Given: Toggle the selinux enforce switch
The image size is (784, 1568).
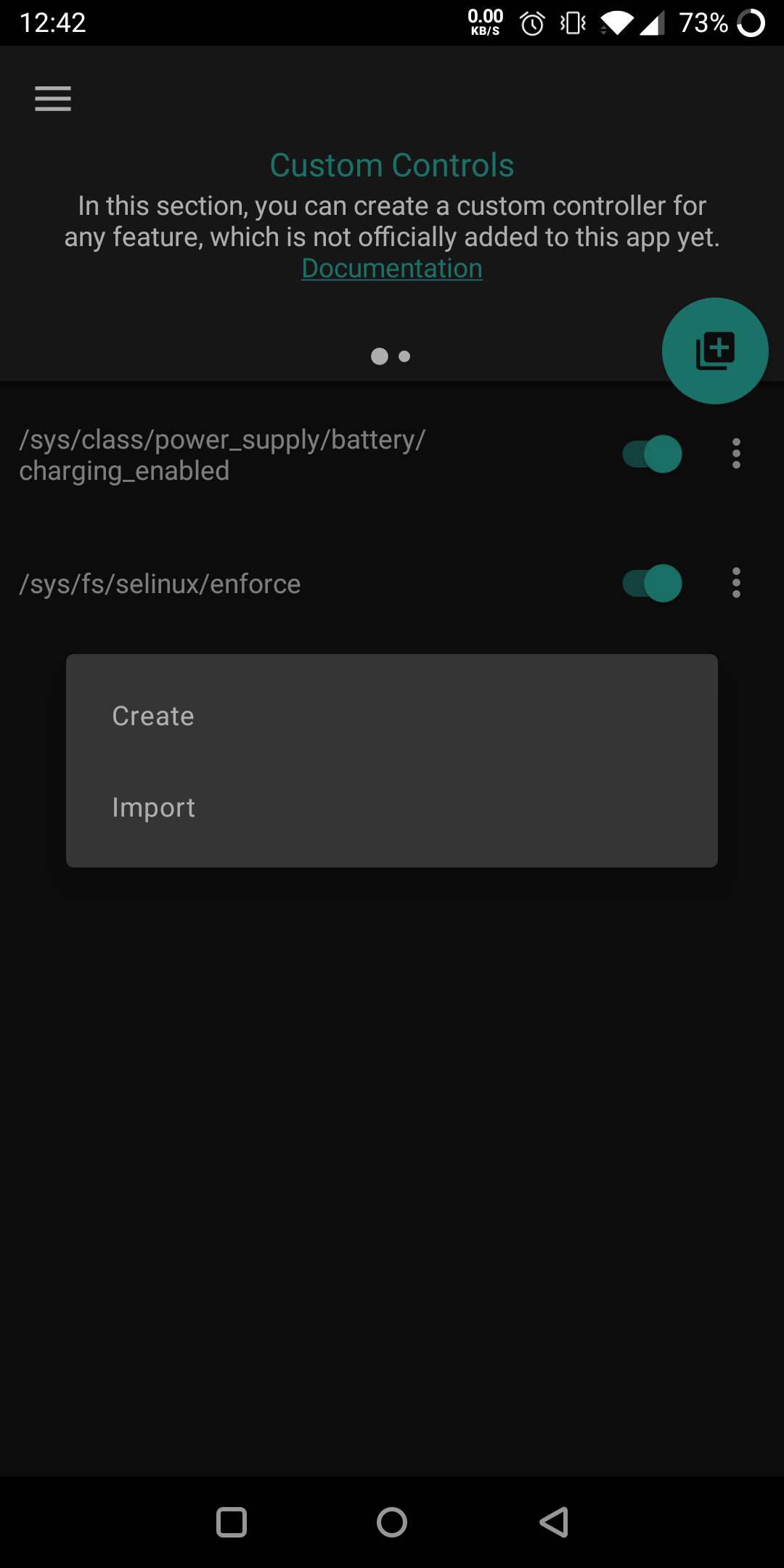Looking at the screenshot, I should [x=652, y=584].
